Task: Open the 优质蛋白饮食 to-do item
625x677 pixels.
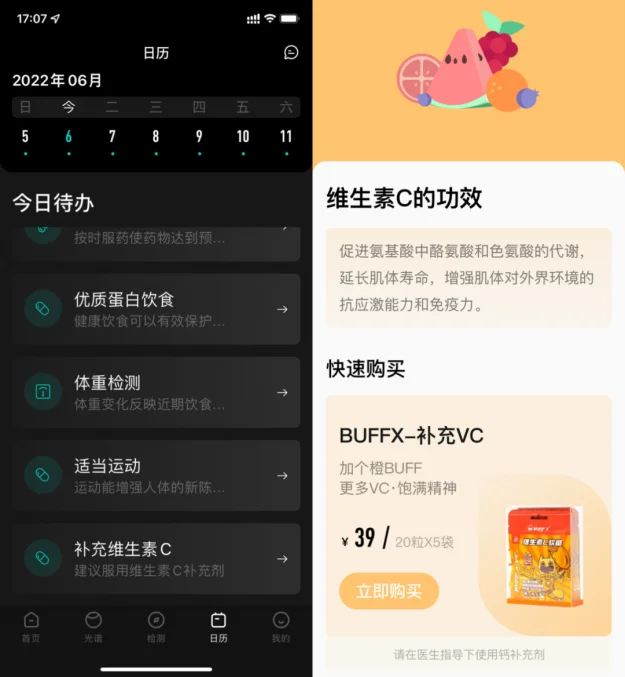Action: (156, 309)
